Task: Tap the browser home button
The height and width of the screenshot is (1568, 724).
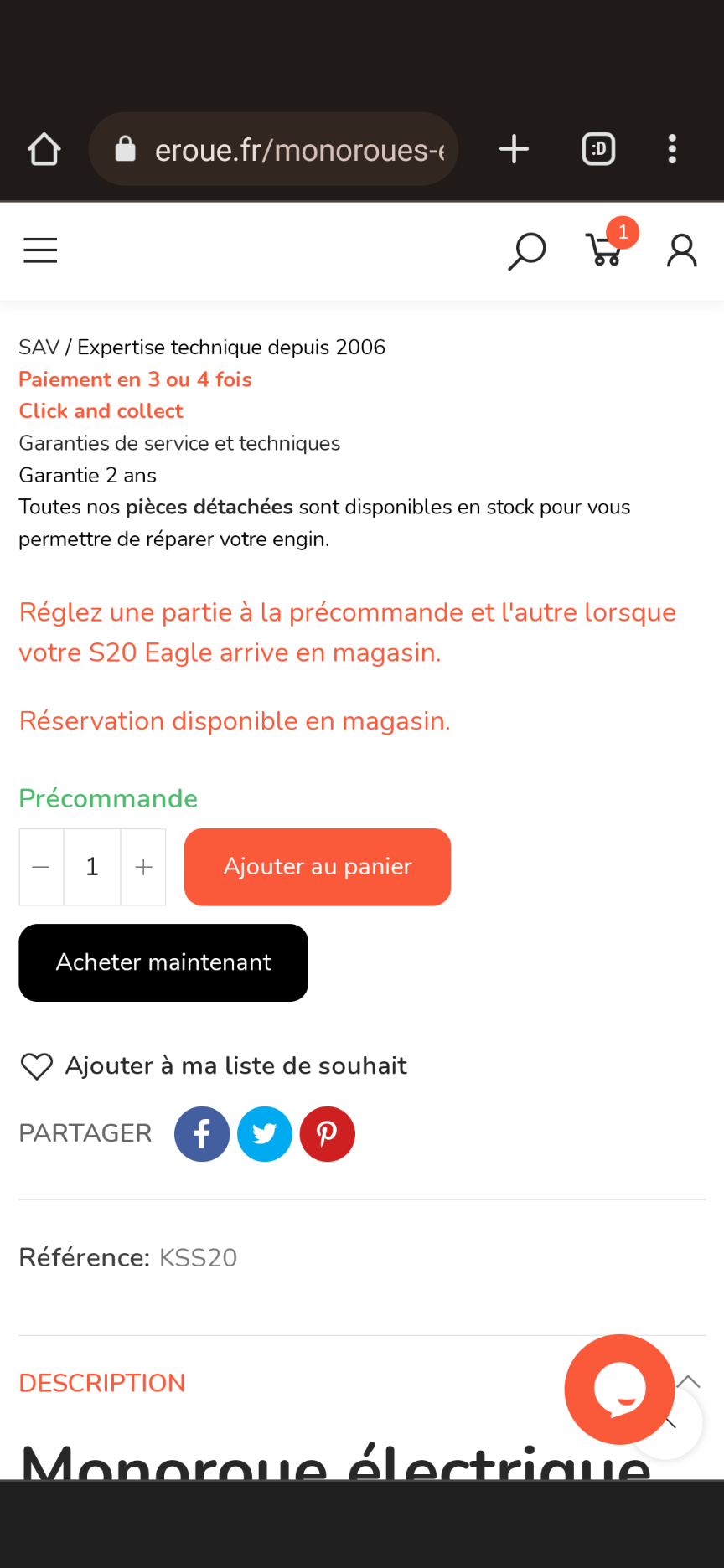Action: tap(44, 150)
